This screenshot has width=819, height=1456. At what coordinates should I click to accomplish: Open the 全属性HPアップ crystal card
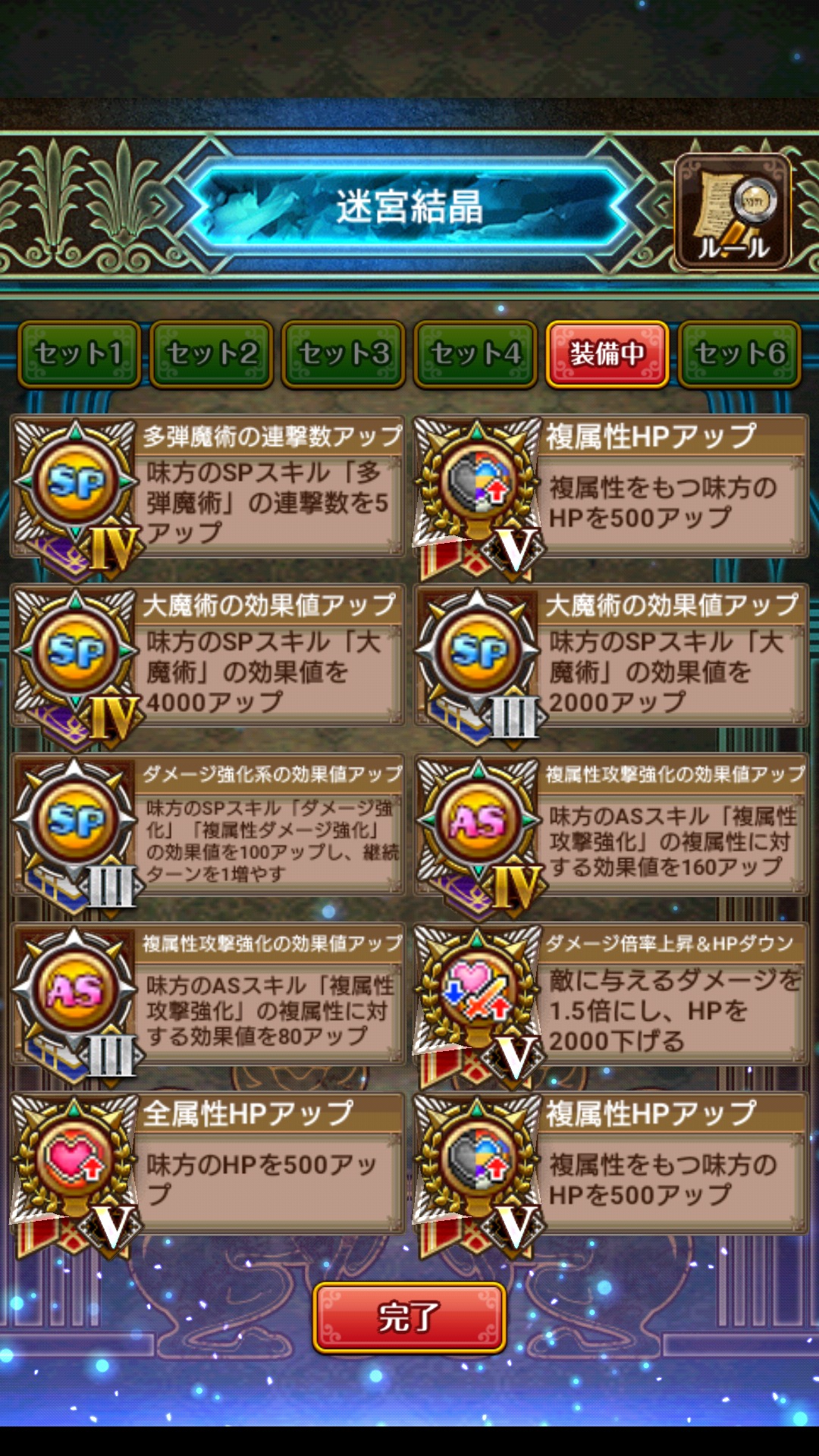tap(209, 1164)
